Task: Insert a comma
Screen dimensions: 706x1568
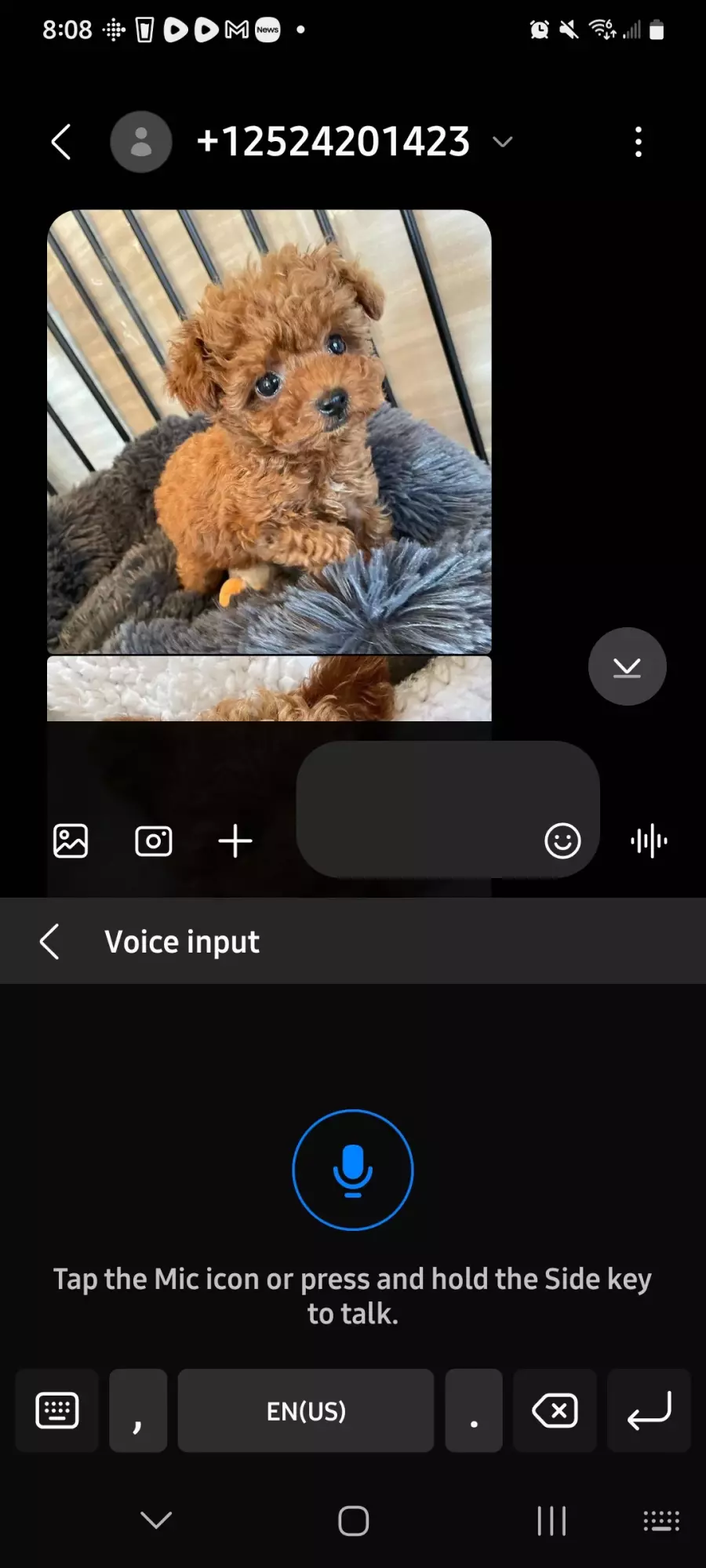Action: [138, 1410]
